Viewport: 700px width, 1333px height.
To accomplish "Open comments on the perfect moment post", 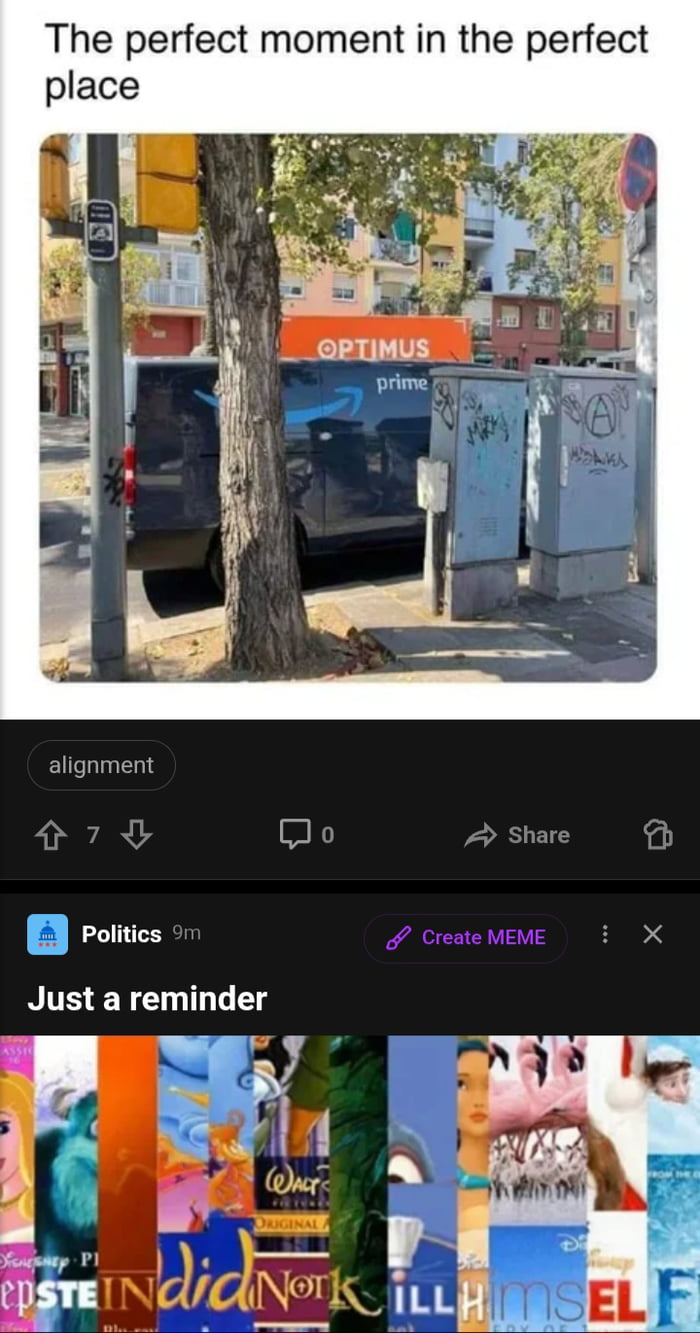I will pos(306,835).
